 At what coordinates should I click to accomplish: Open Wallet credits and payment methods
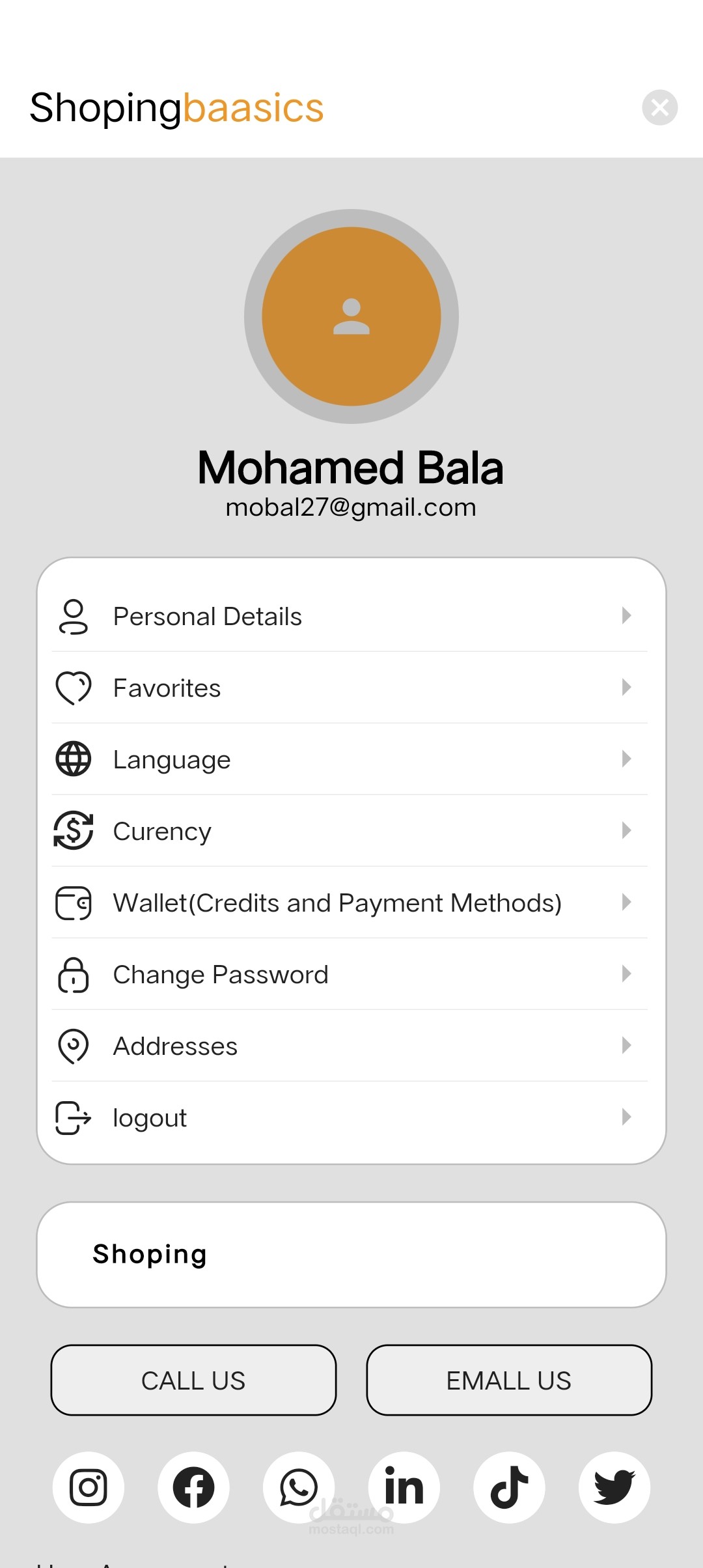(350, 903)
